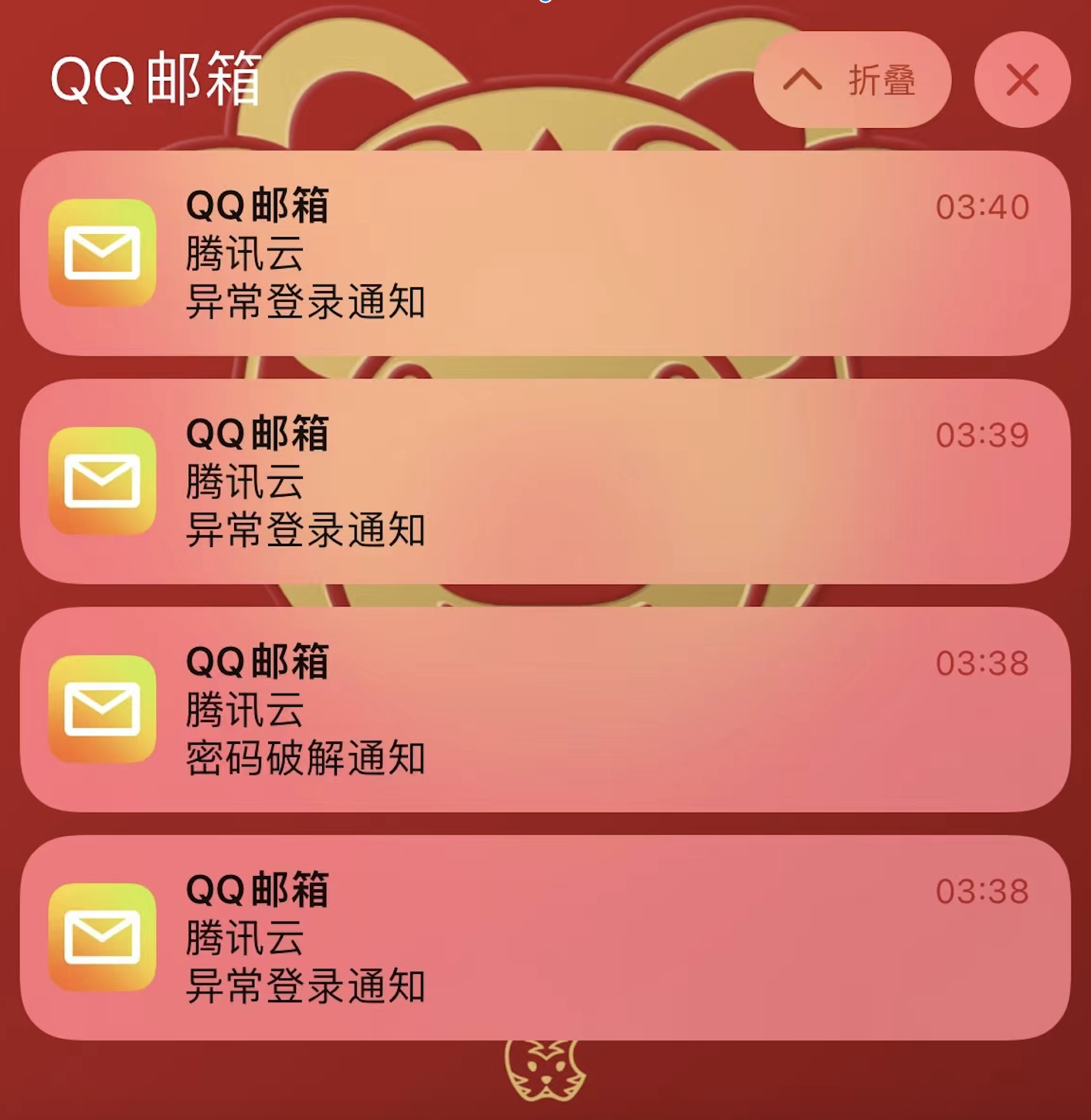Screen dimensions: 1091x1120
Task: Open the 03:38 异常登录通知 notification
Action: click(x=545, y=937)
